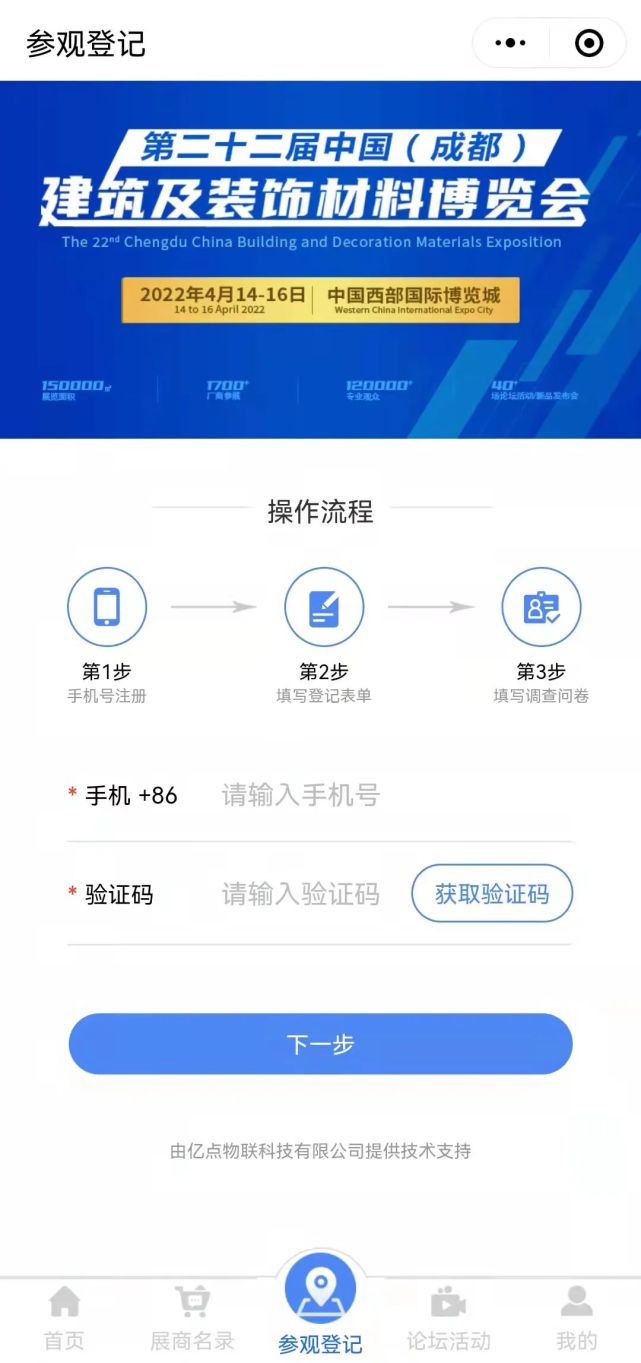Open the 我的 profile tab
Image resolution: width=641 pixels, height=1363 pixels.
tap(576, 1318)
